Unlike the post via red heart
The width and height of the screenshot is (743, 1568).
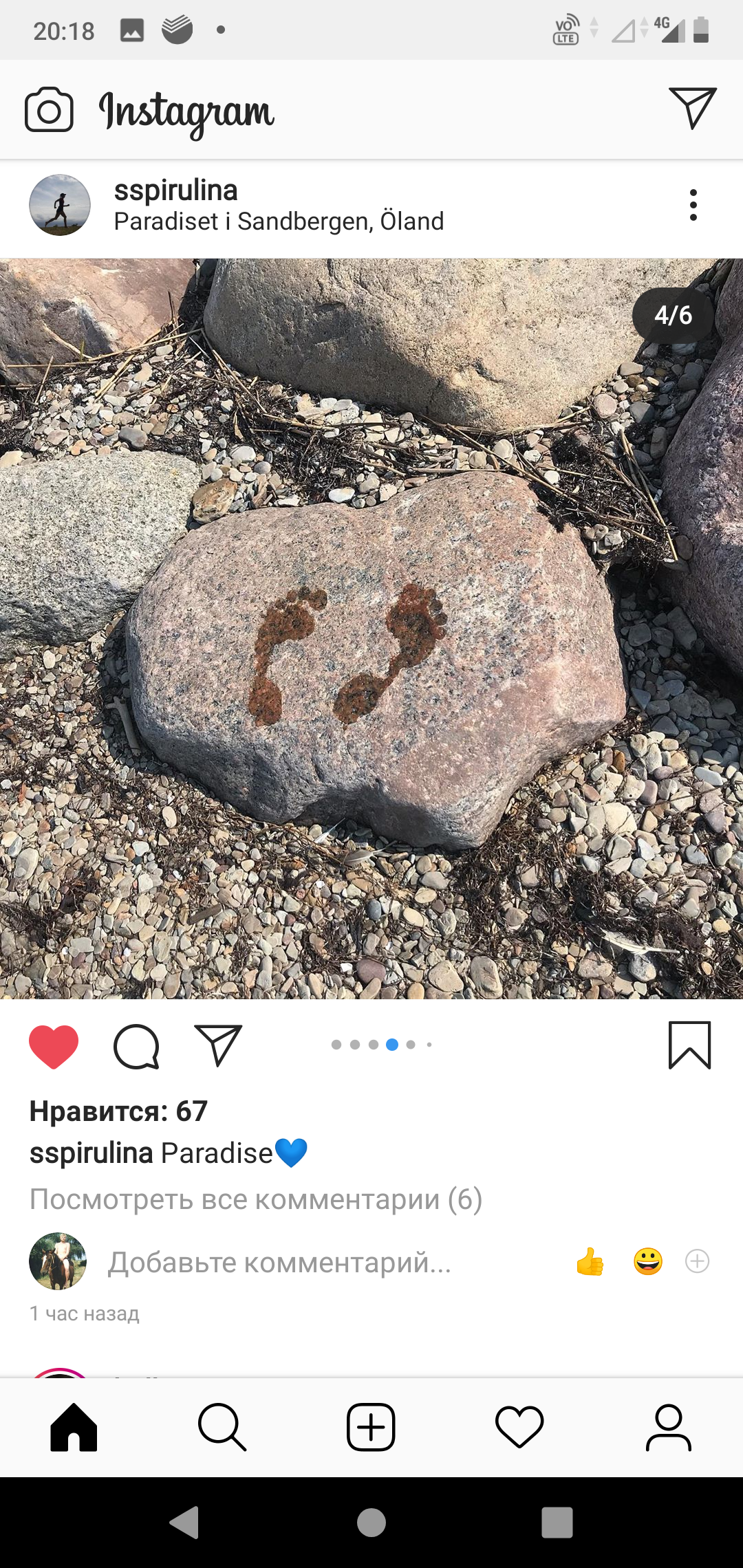point(54,1047)
